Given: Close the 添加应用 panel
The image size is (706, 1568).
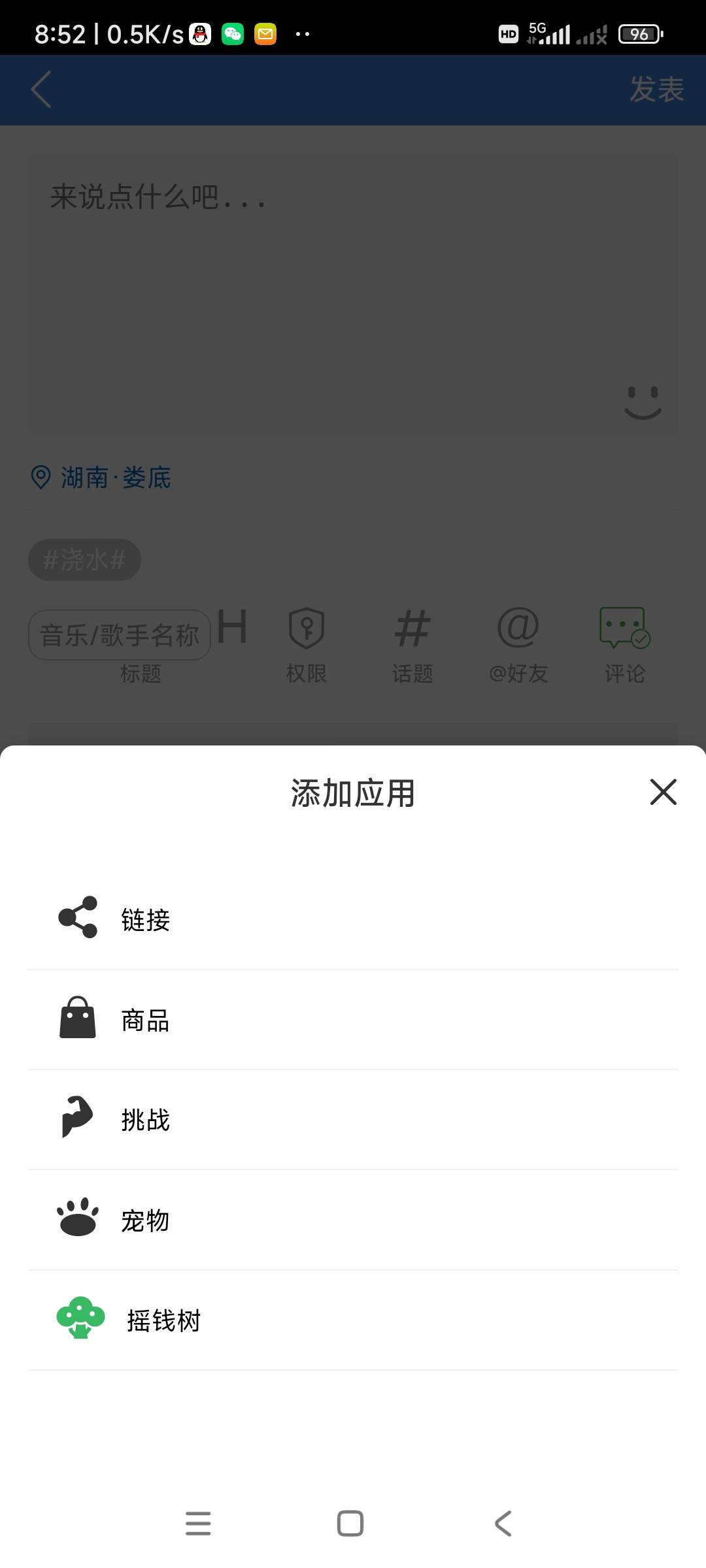Looking at the screenshot, I should point(663,792).
